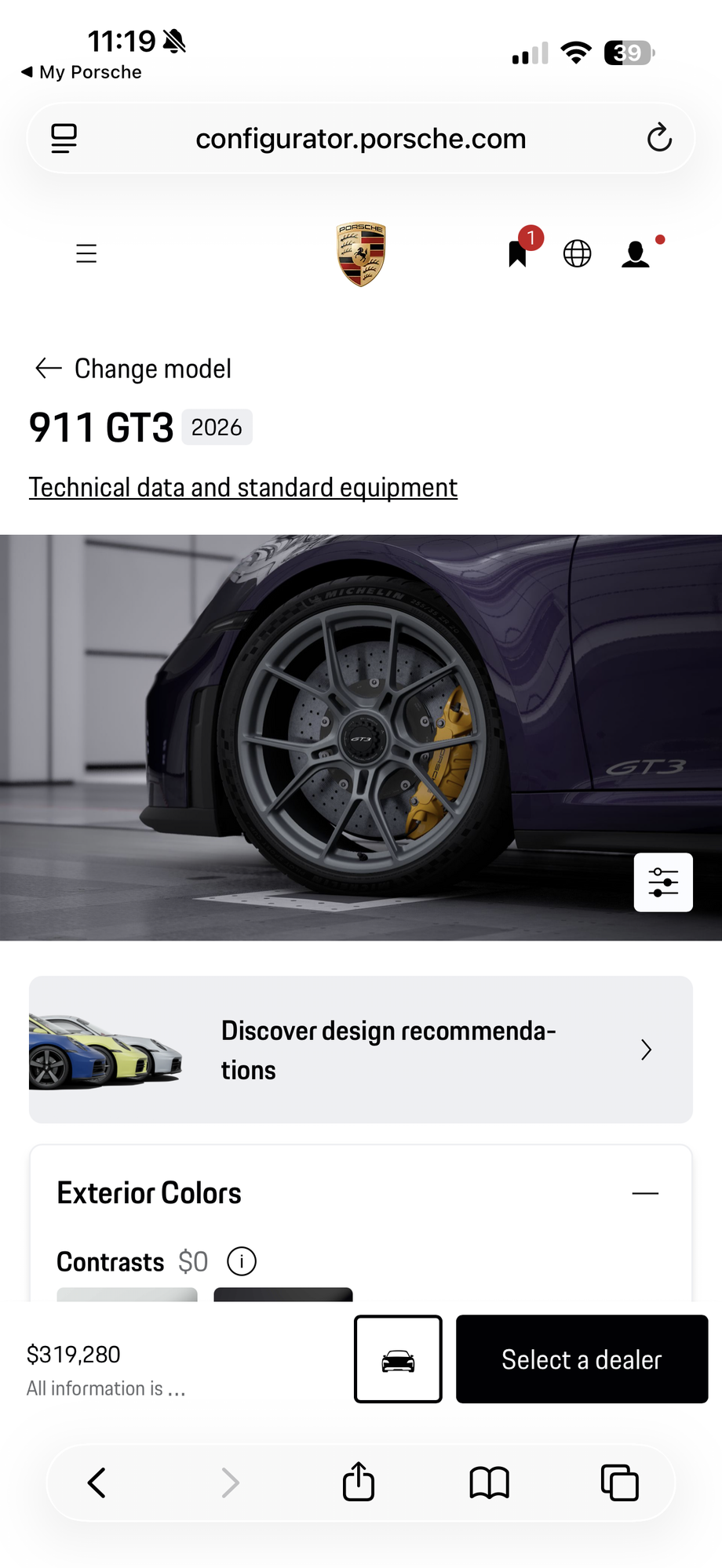Open Safari bookmarks
Viewport: 722px width, 1568px height.
coord(489,1483)
